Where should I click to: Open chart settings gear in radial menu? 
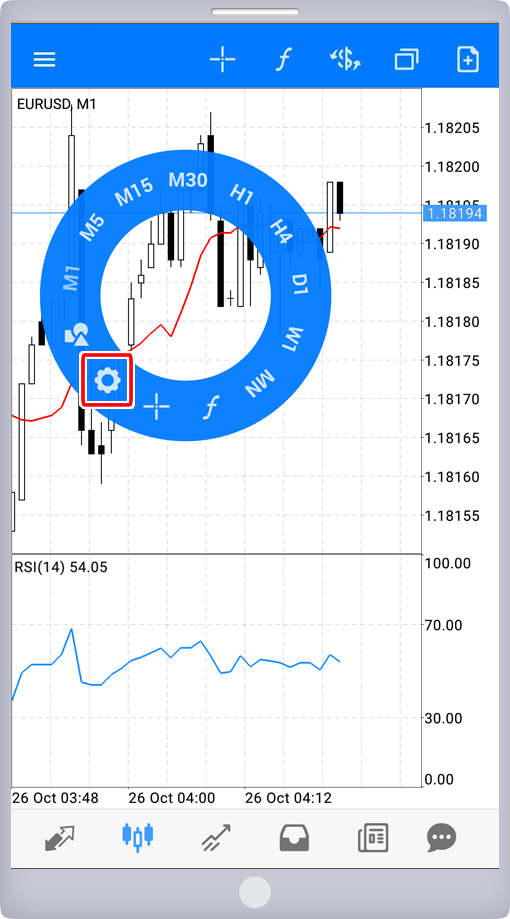click(x=107, y=381)
